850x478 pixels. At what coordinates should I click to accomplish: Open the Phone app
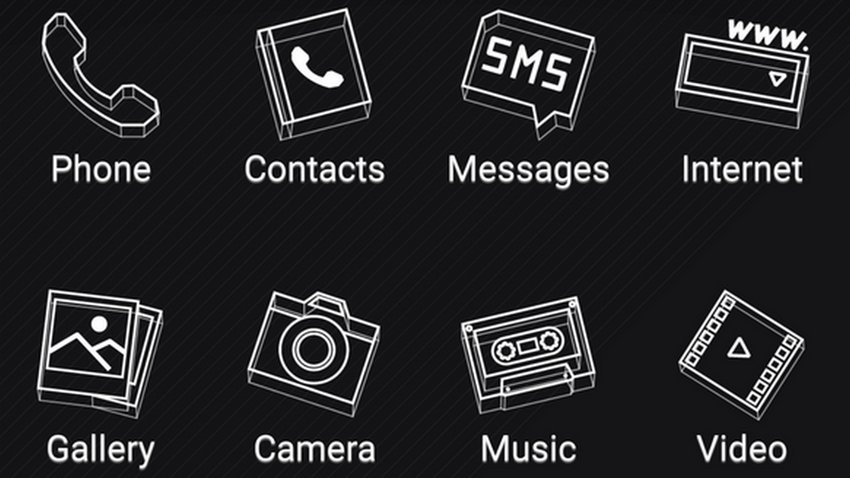(x=100, y=80)
